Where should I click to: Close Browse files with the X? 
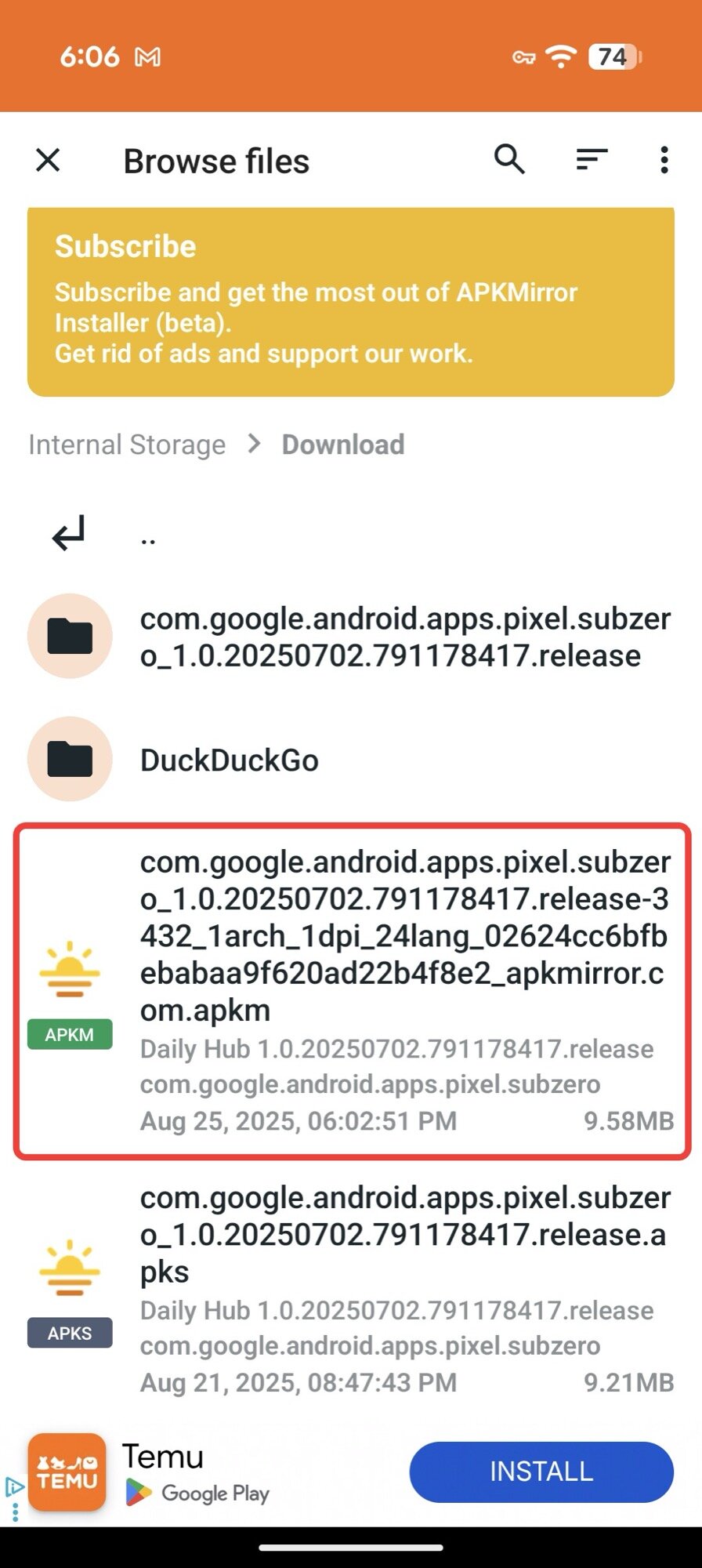coord(48,160)
